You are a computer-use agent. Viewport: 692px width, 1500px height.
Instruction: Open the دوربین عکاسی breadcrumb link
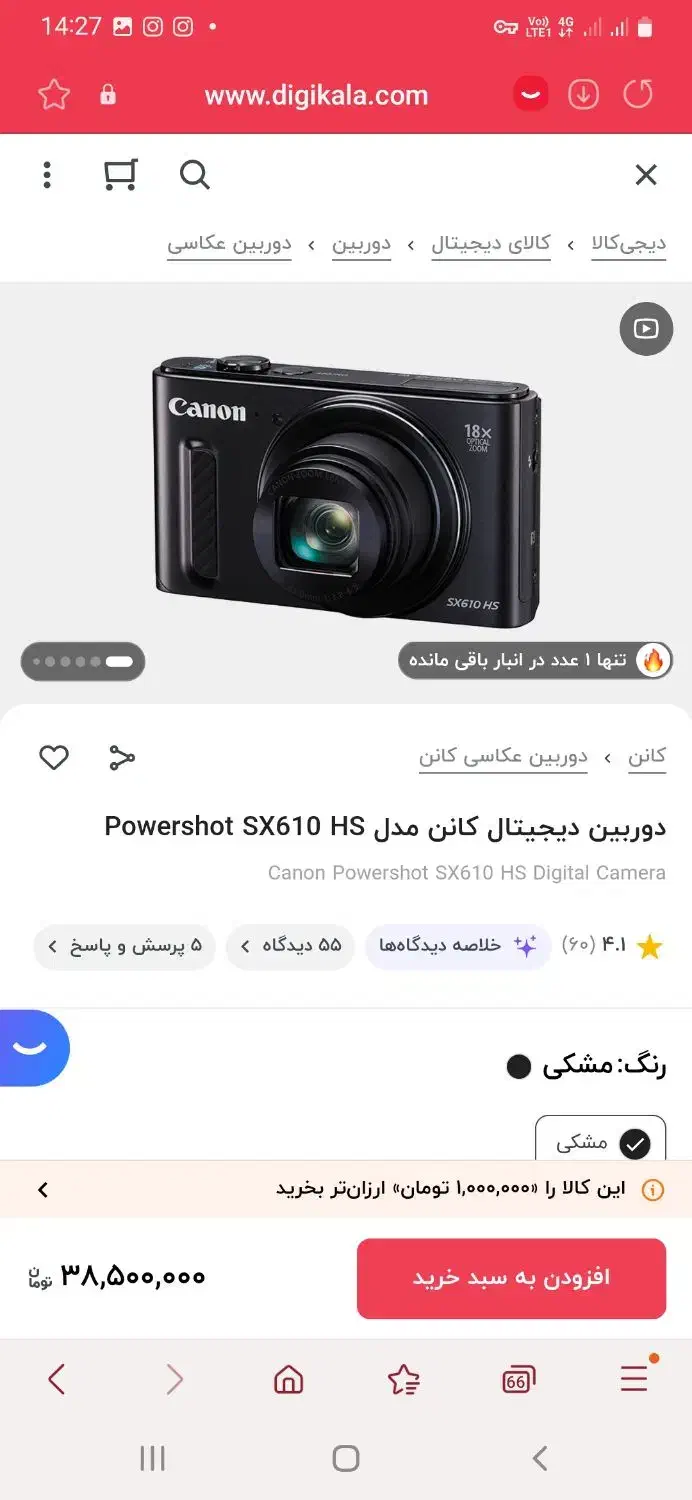pos(229,244)
